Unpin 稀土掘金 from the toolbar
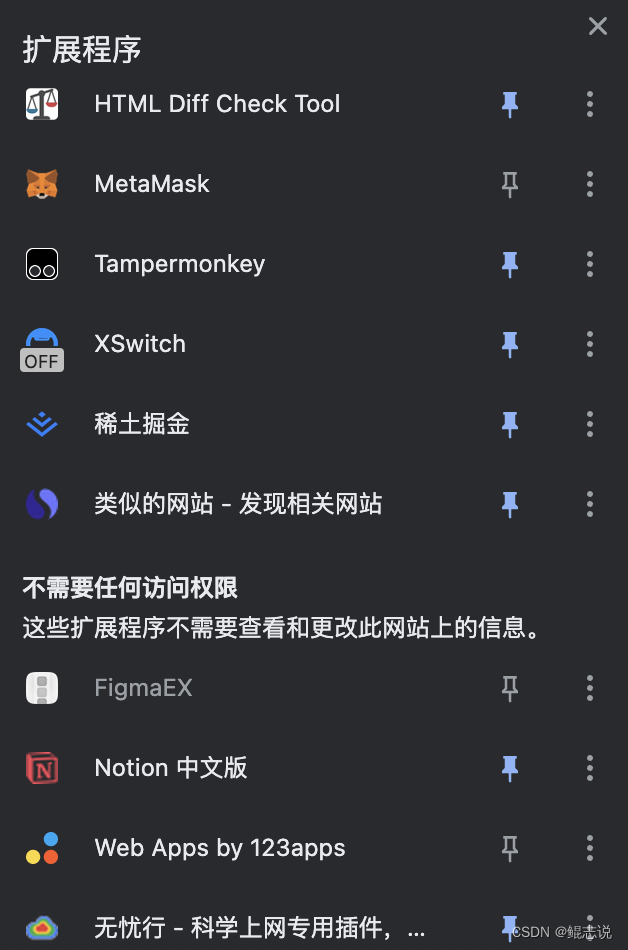628x950 pixels. click(510, 424)
